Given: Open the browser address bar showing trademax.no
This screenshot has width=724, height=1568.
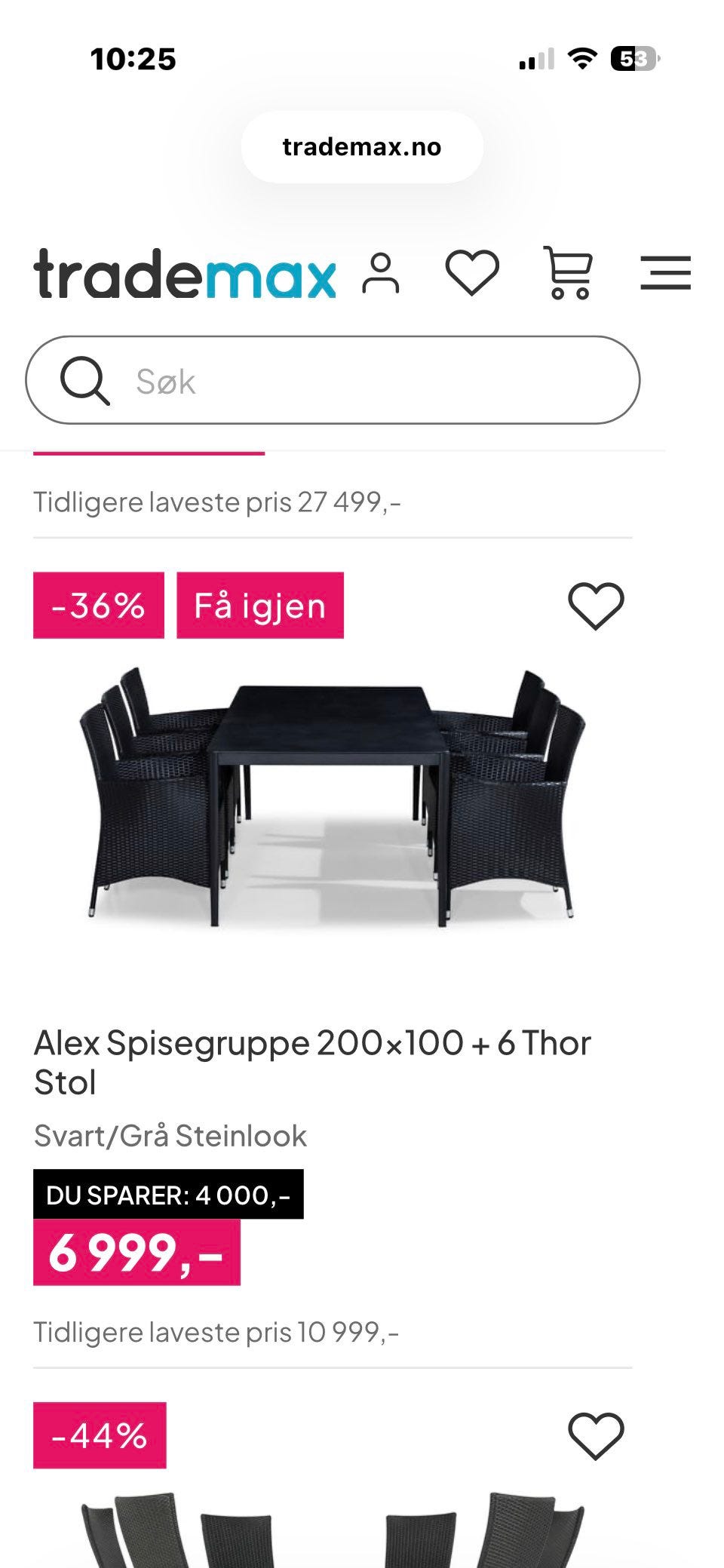Looking at the screenshot, I should (361, 146).
